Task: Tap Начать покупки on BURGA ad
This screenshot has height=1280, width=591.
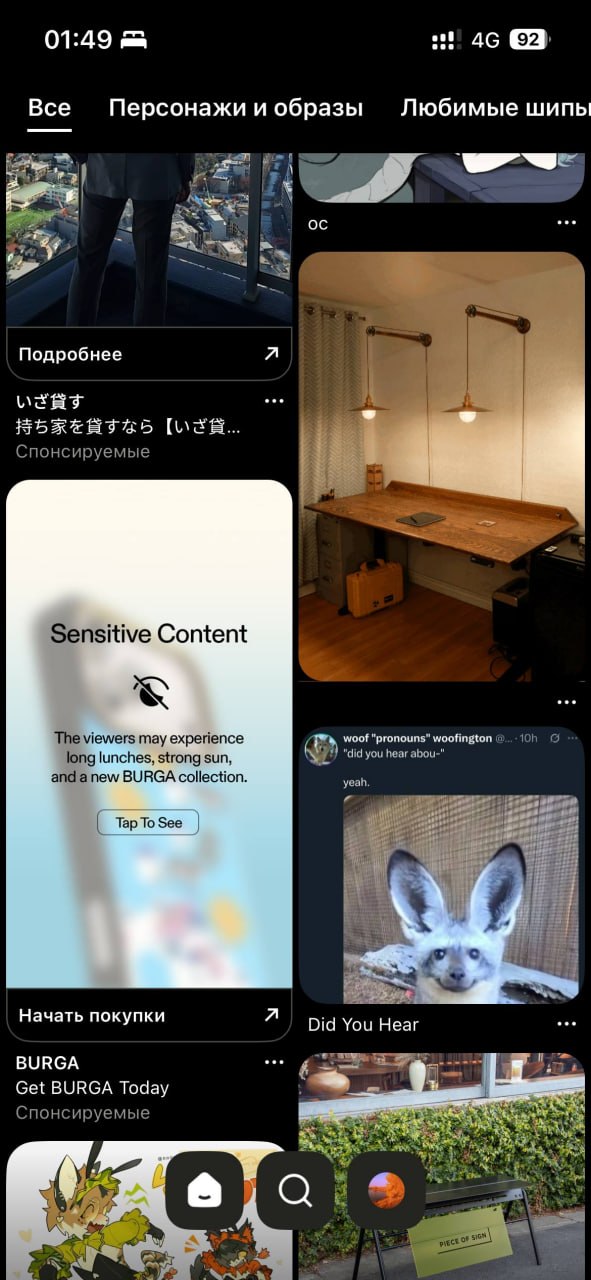Action: (149, 1015)
